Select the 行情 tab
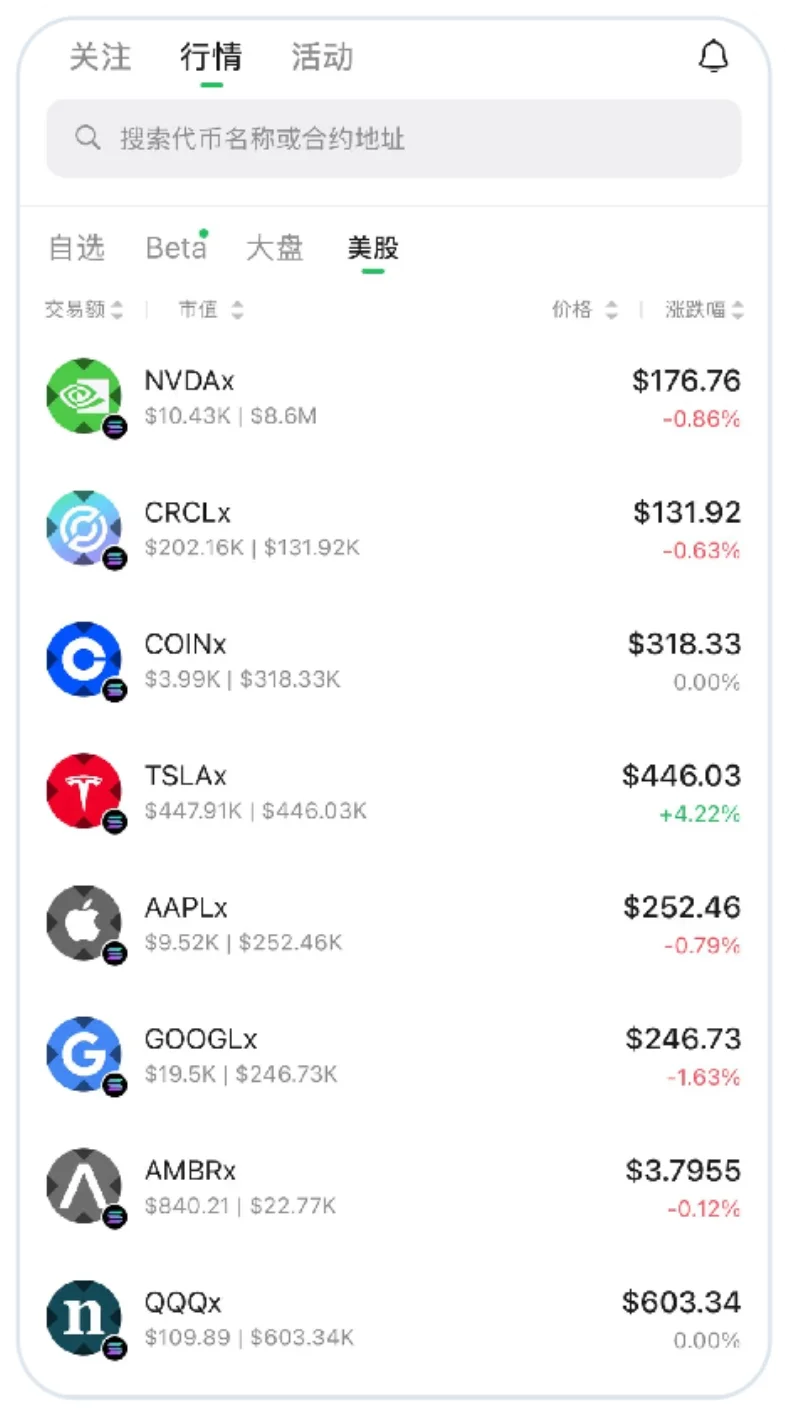The height and width of the screenshot is (1416, 788). click(x=211, y=57)
